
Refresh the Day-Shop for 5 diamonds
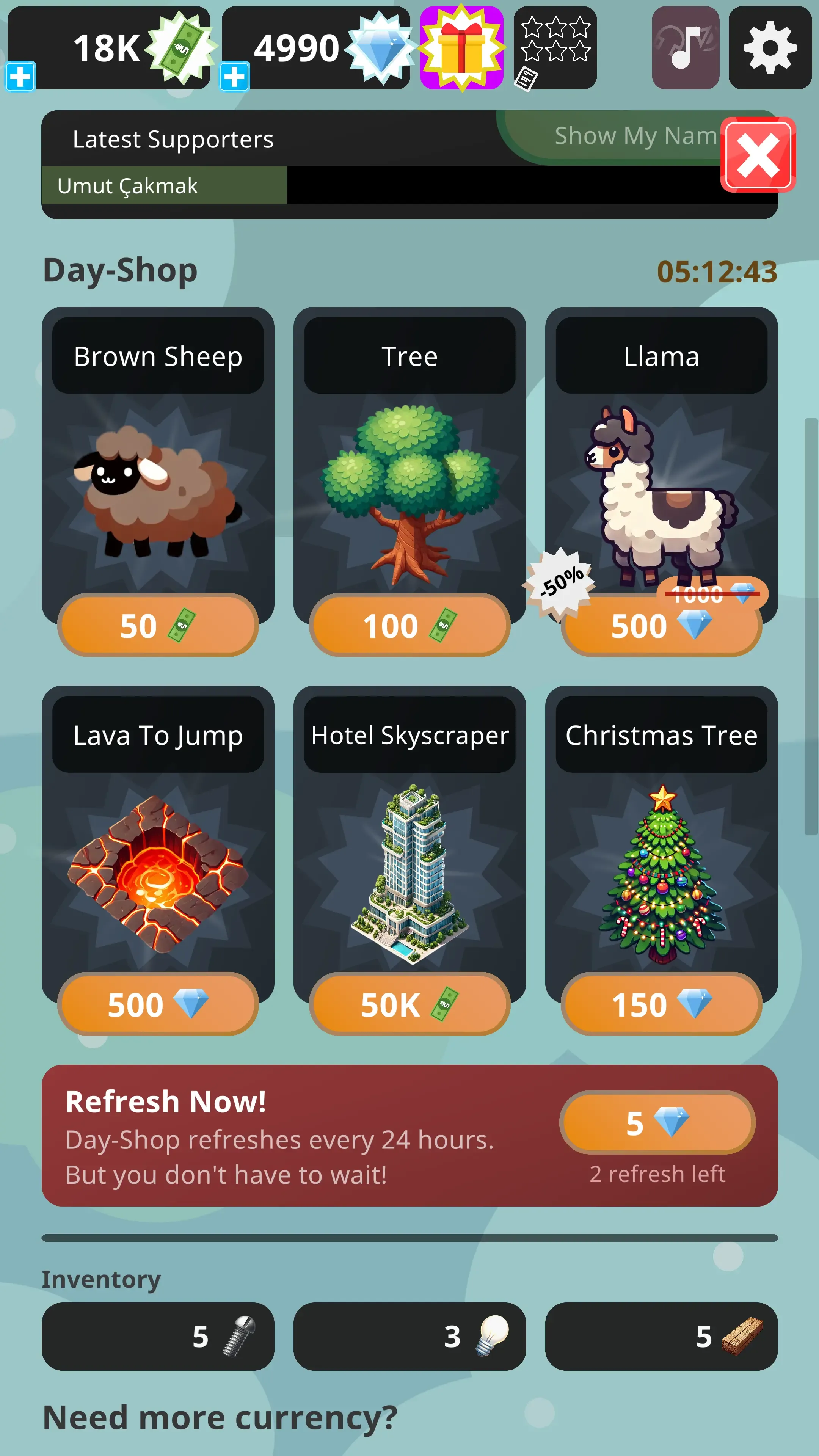657,1122
